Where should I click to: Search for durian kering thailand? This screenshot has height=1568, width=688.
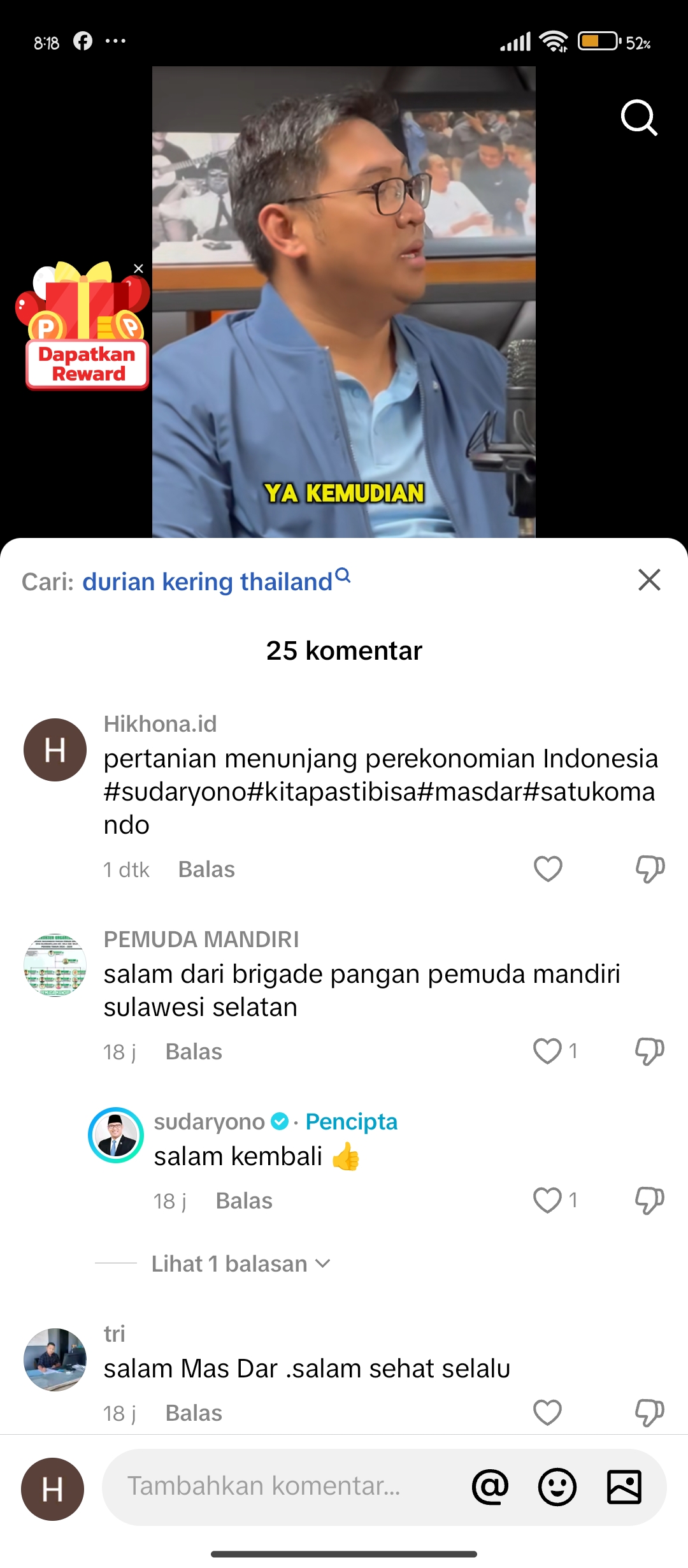[x=217, y=581]
